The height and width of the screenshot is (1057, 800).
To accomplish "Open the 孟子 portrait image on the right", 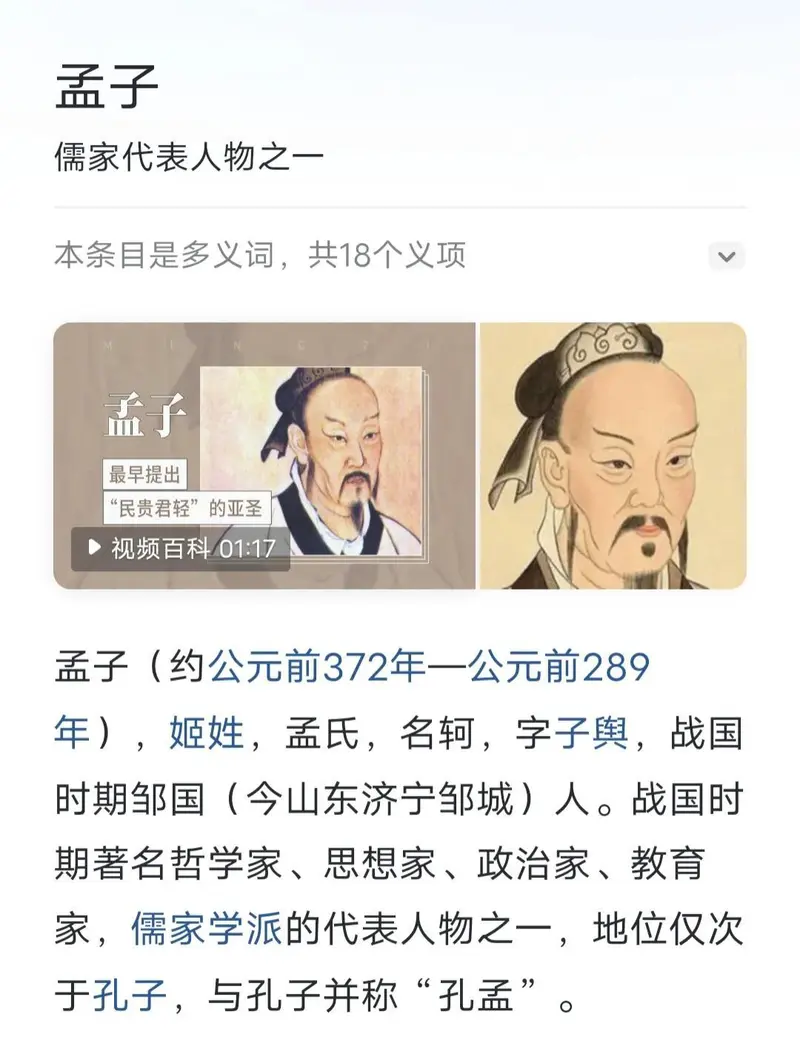I will [x=613, y=455].
